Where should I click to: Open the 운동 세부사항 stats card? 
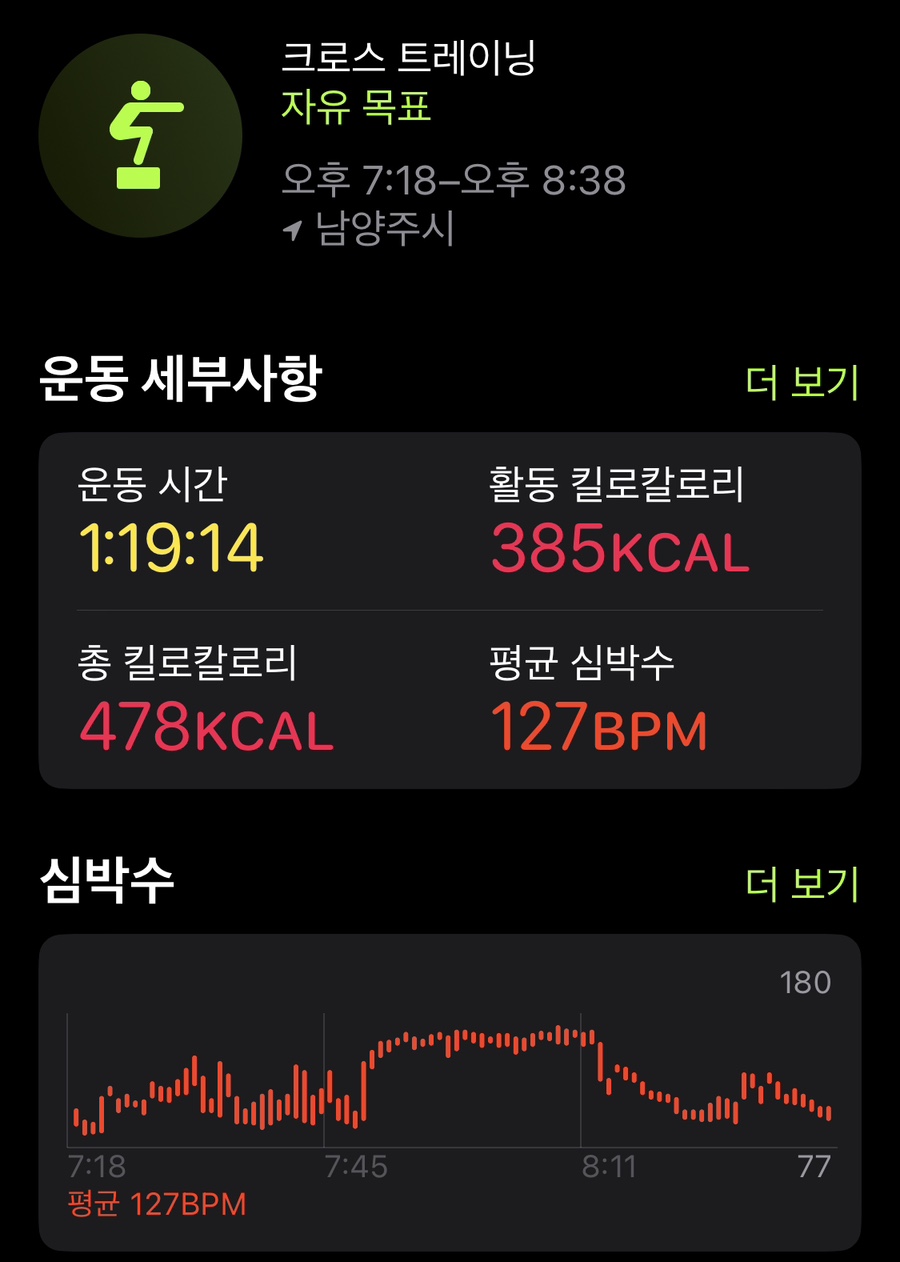(x=450, y=610)
